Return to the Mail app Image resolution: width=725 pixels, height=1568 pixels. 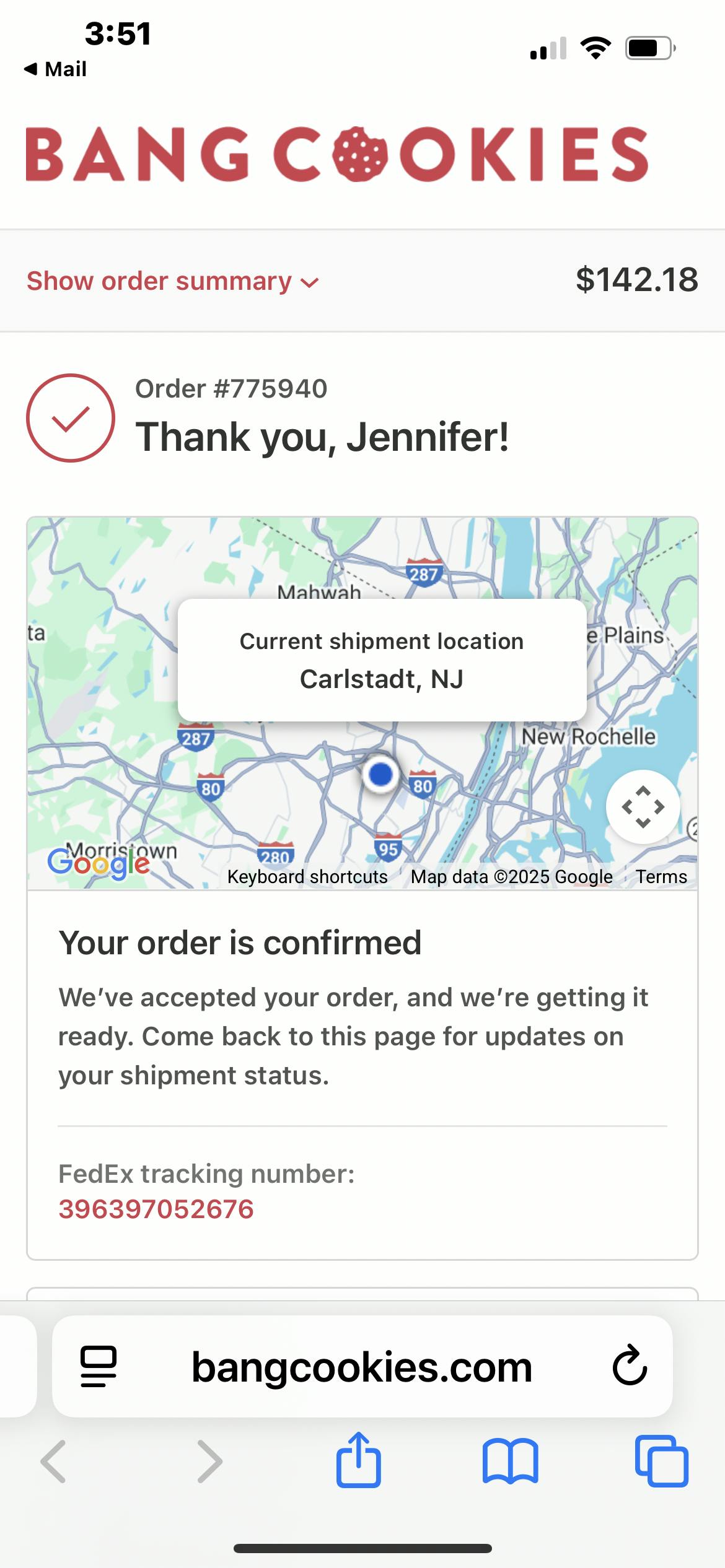pos(56,69)
